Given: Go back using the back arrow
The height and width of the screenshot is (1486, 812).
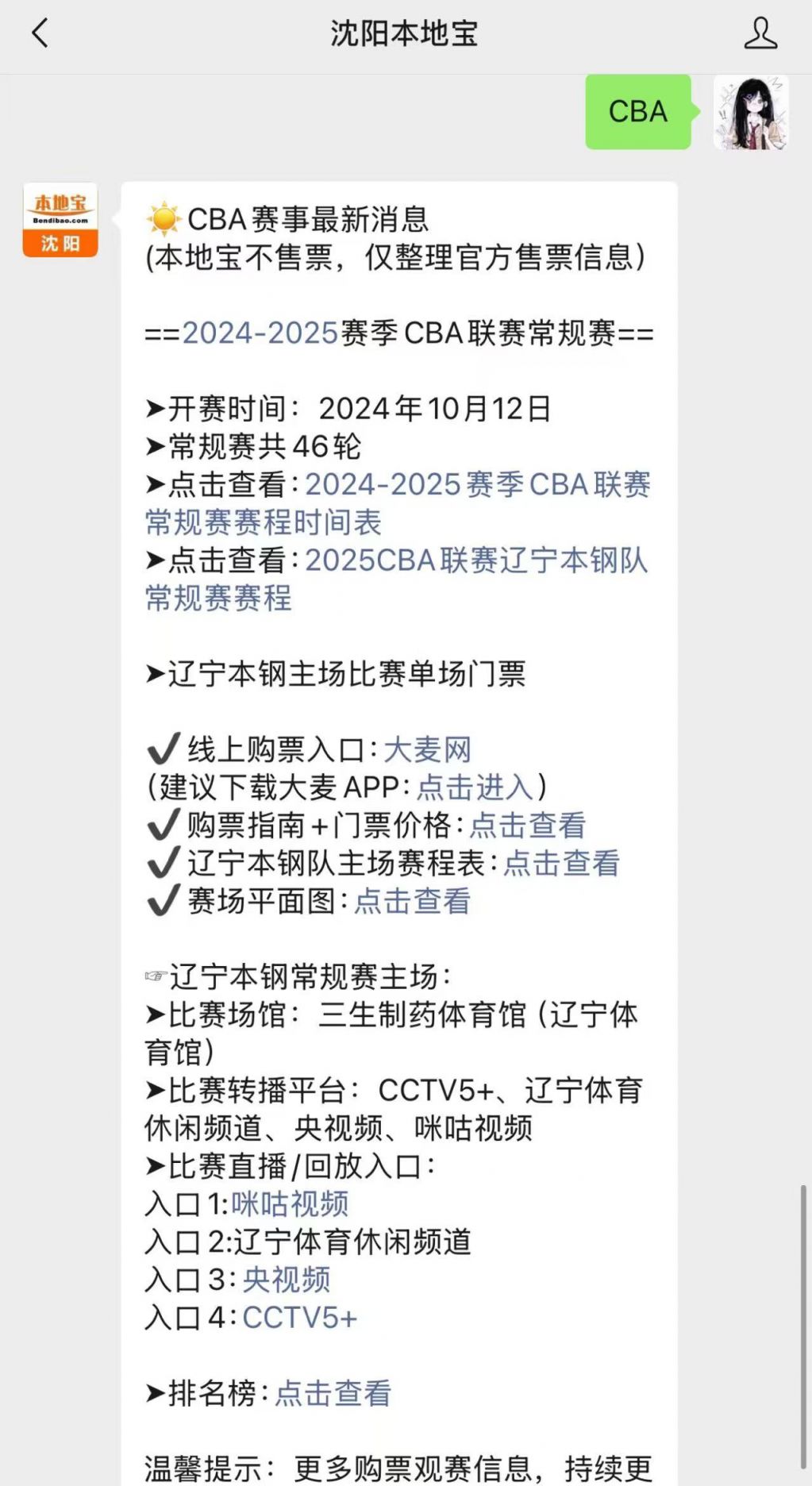Looking at the screenshot, I should click(x=40, y=33).
